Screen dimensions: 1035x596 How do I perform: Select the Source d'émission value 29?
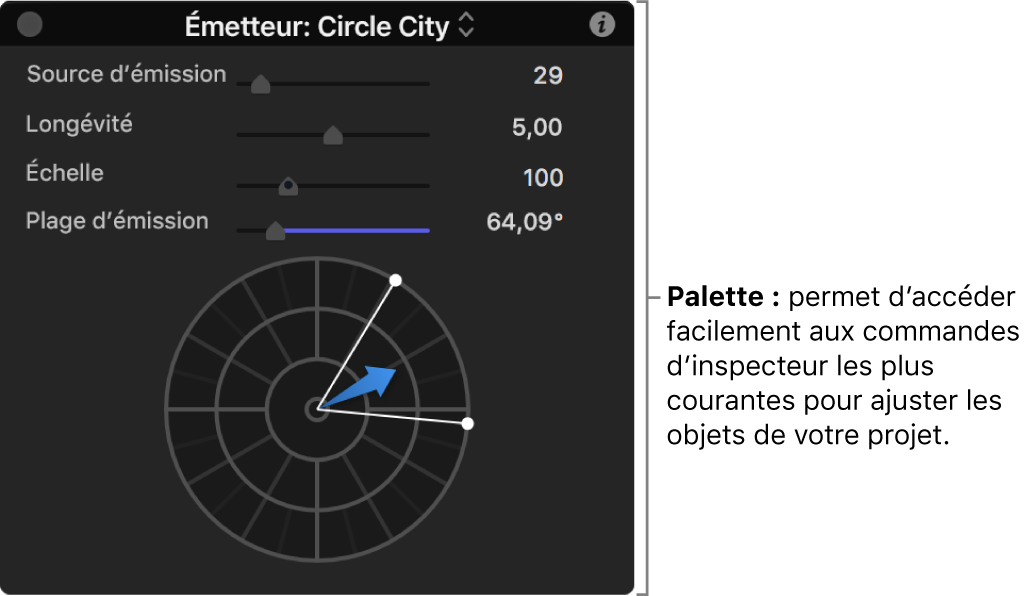tap(547, 76)
